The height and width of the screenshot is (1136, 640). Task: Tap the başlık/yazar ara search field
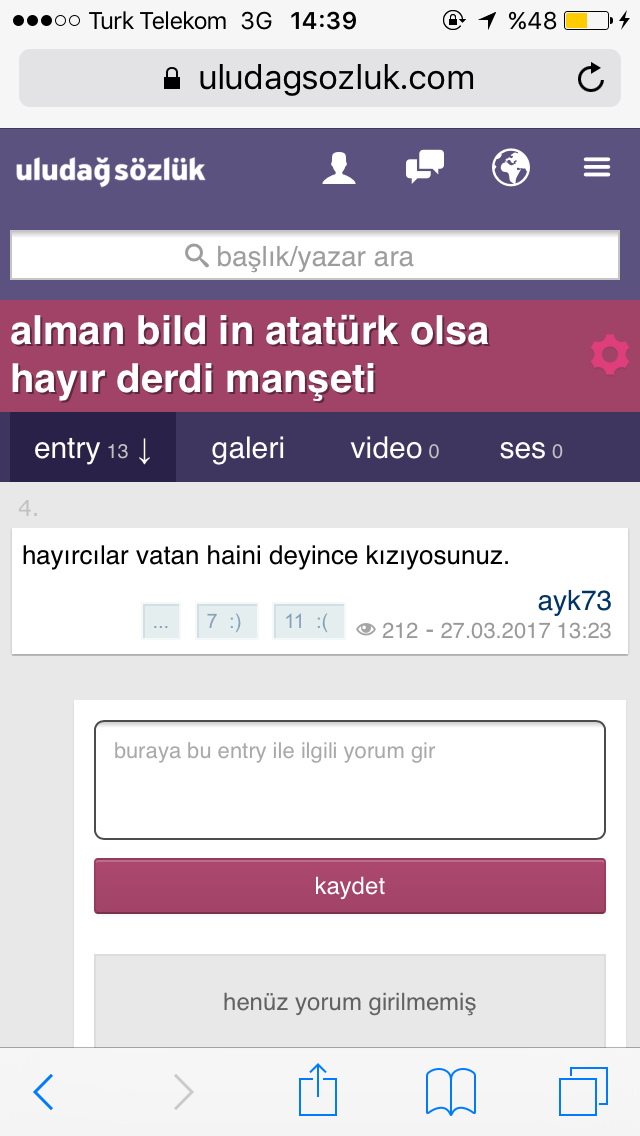(315, 257)
